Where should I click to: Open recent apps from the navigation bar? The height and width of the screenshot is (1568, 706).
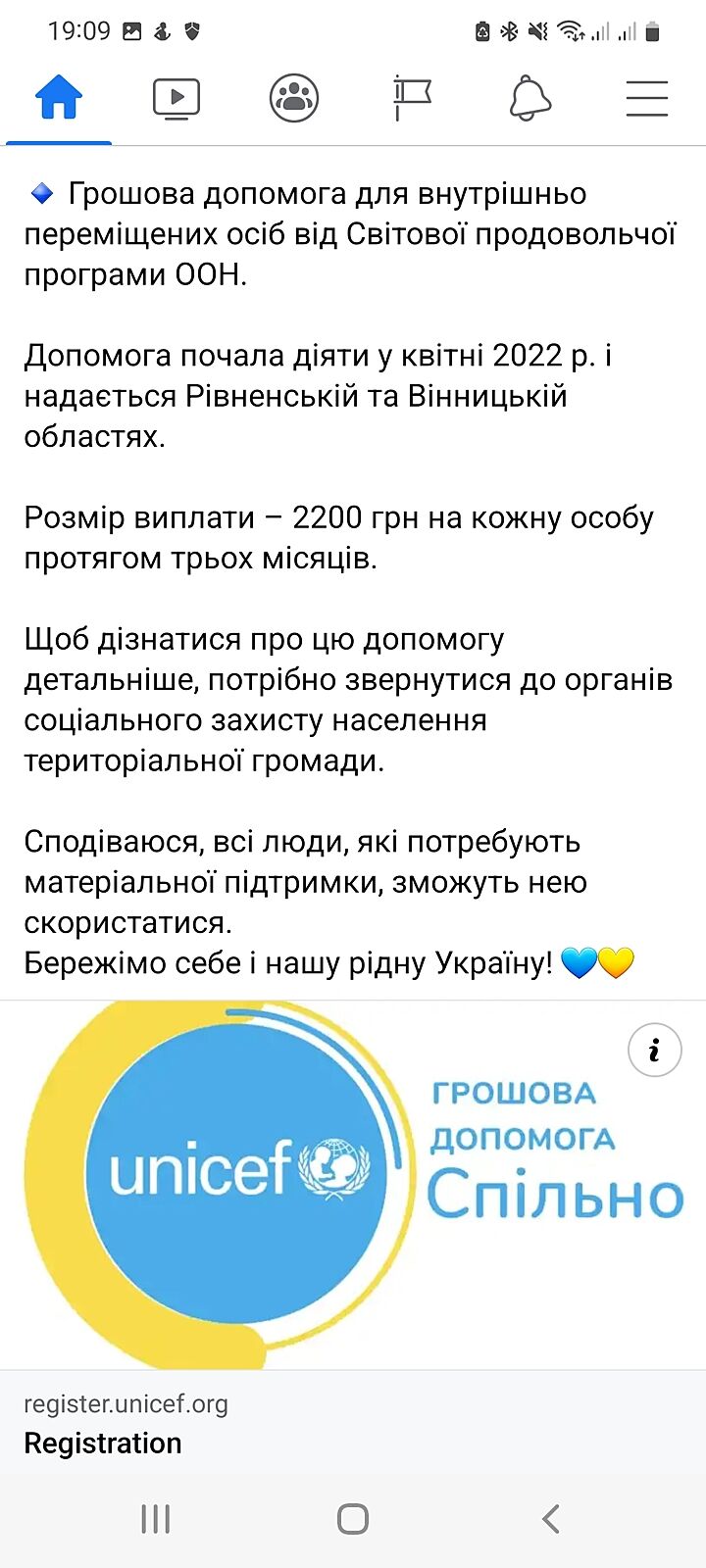click(x=155, y=1518)
